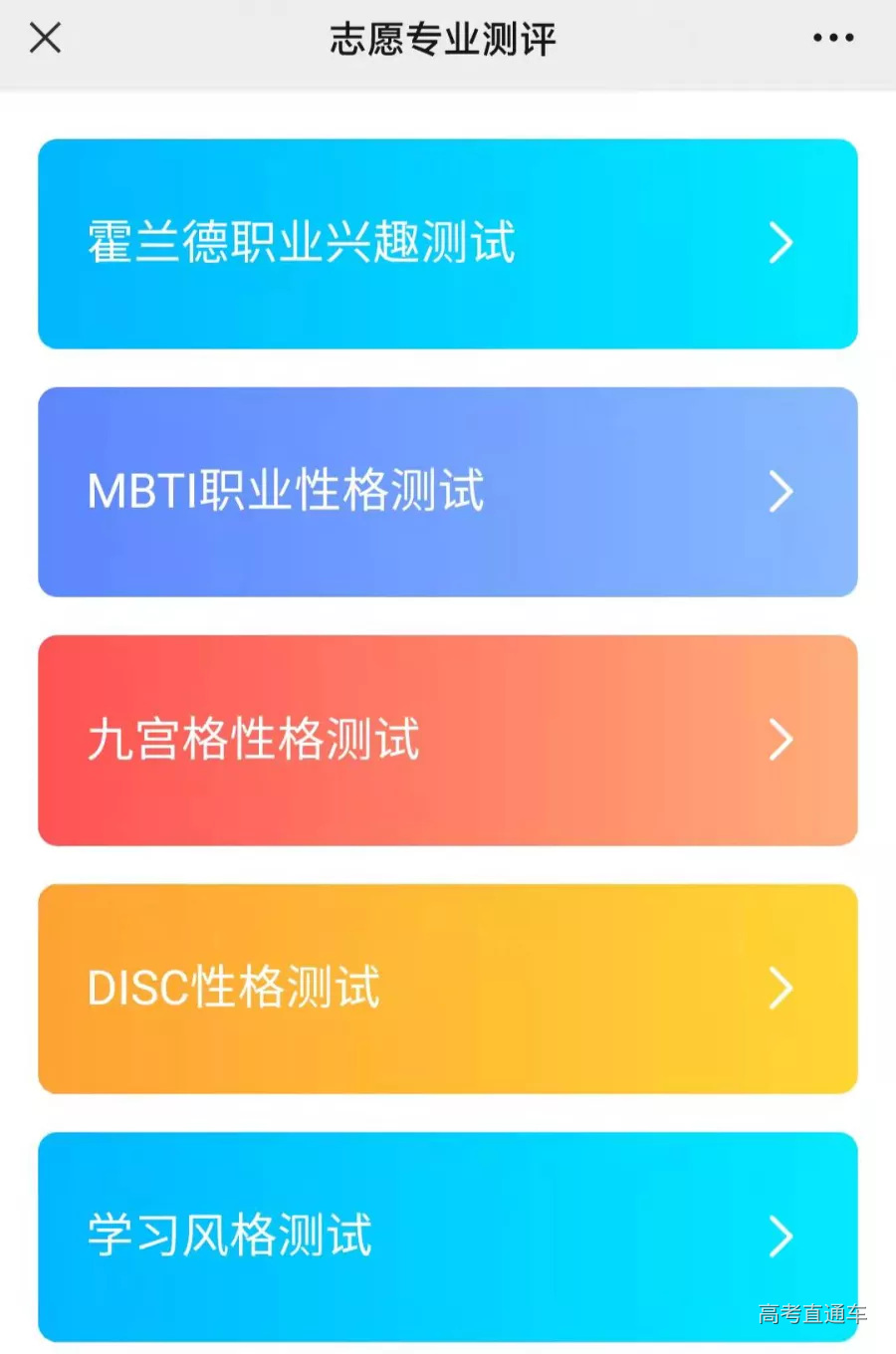The width and height of the screenshot is (896, 1354).
Task: Launch the 学习风格测试 test
Action: point(446,1238)
